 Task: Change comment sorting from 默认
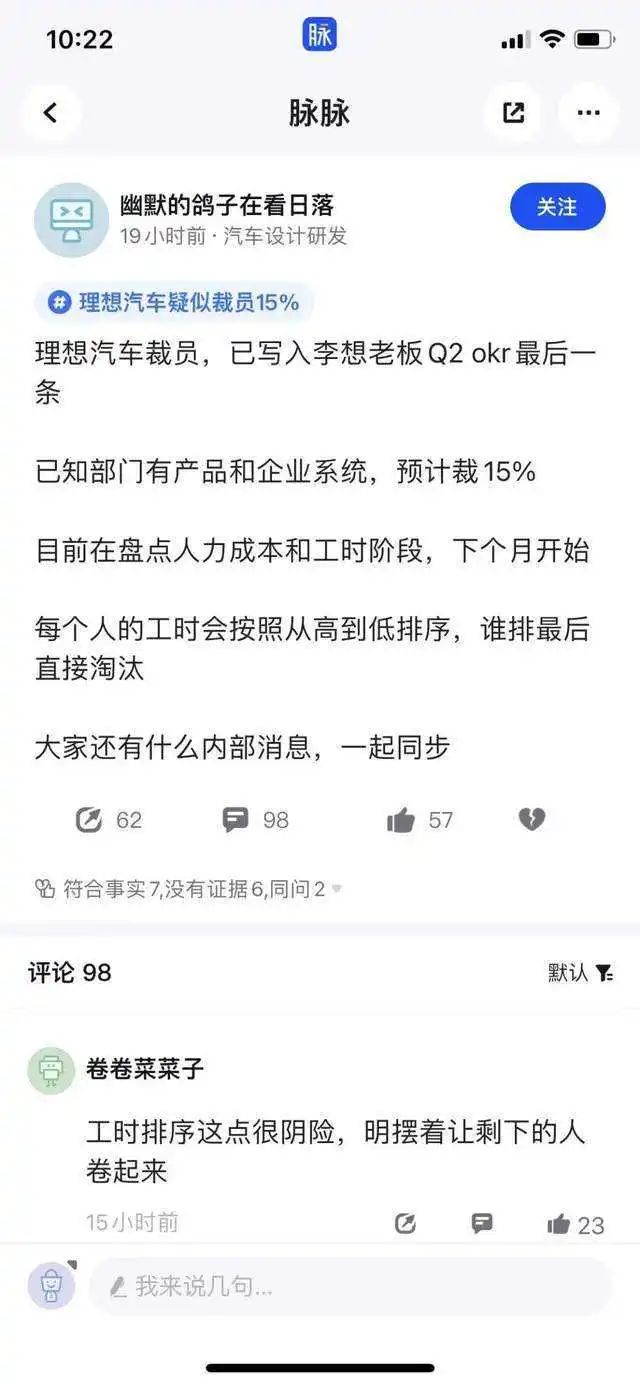coord(581,972)
